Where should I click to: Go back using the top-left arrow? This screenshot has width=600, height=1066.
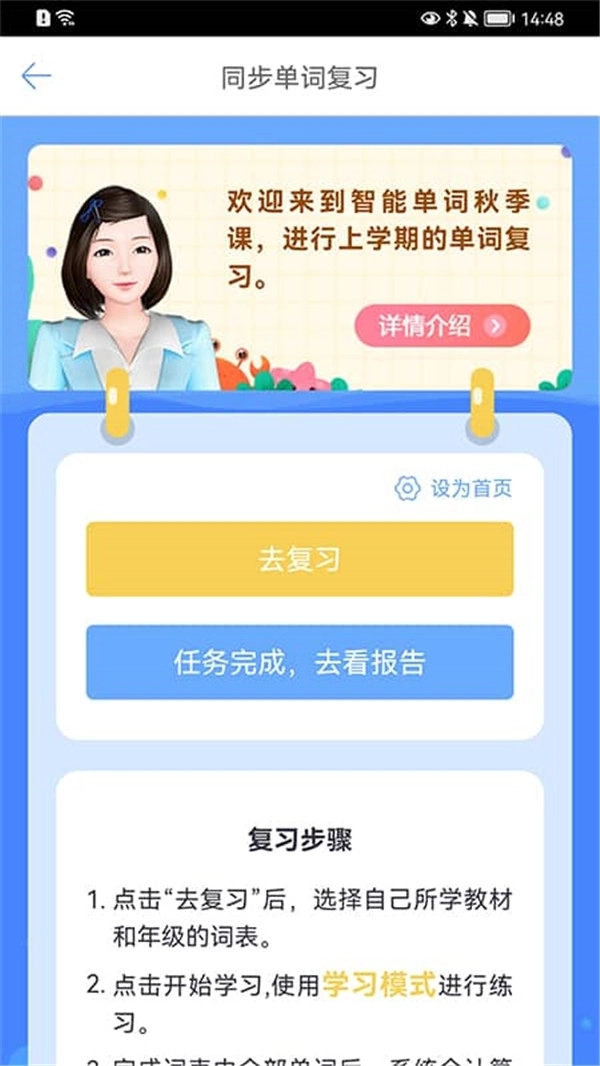click(x=36, y=77)
